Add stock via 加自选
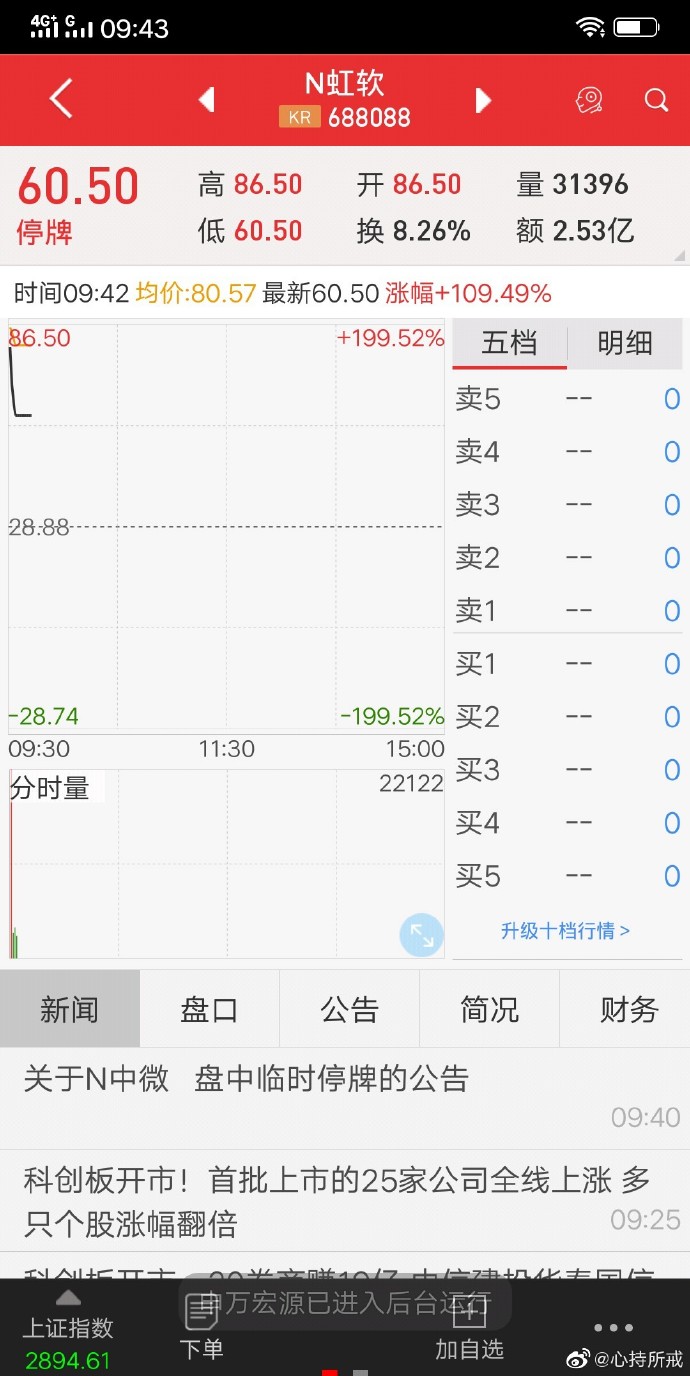690x1376 pixels. coord(469,1327)
